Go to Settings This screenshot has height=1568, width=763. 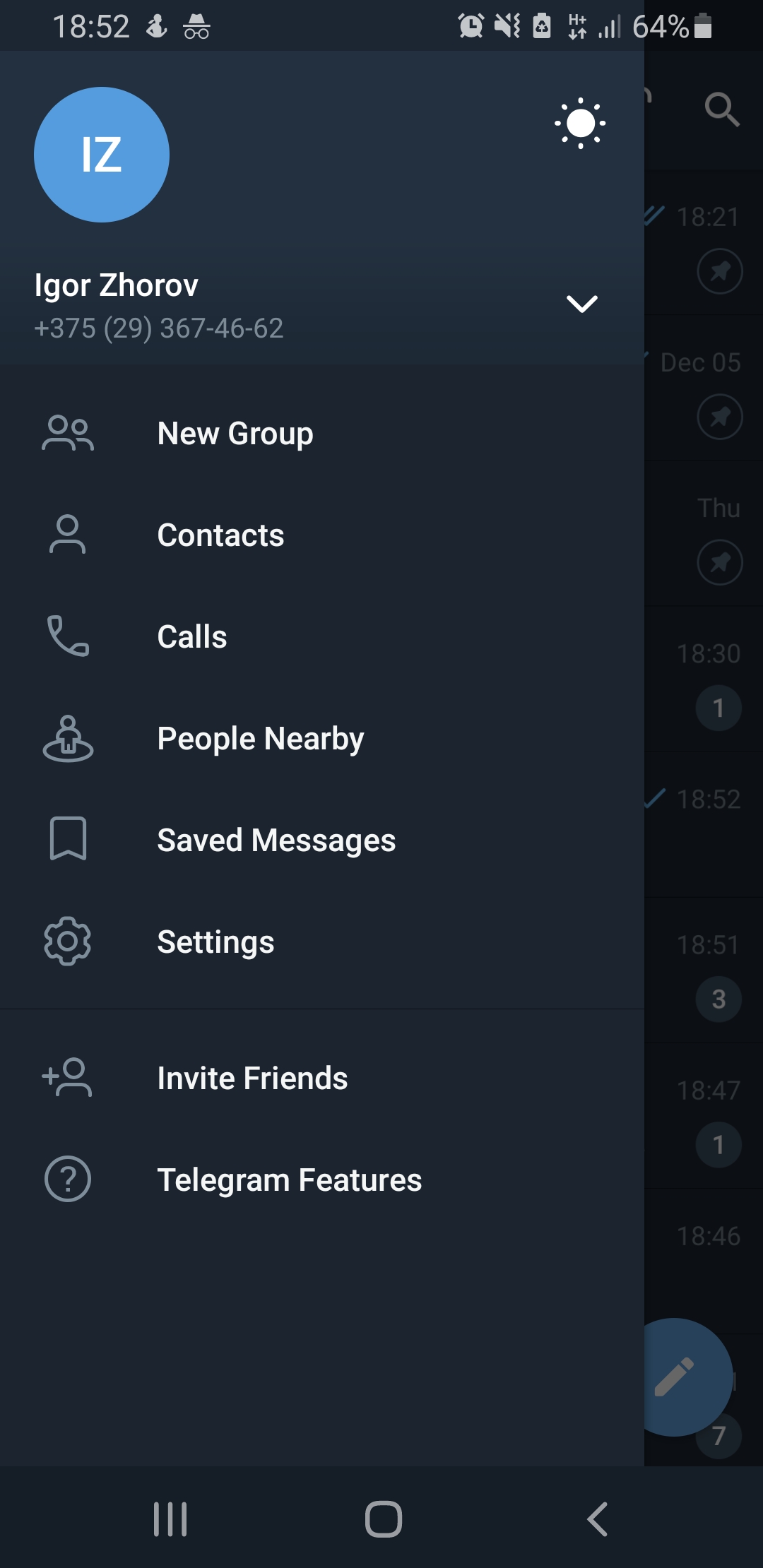point(322,942)
